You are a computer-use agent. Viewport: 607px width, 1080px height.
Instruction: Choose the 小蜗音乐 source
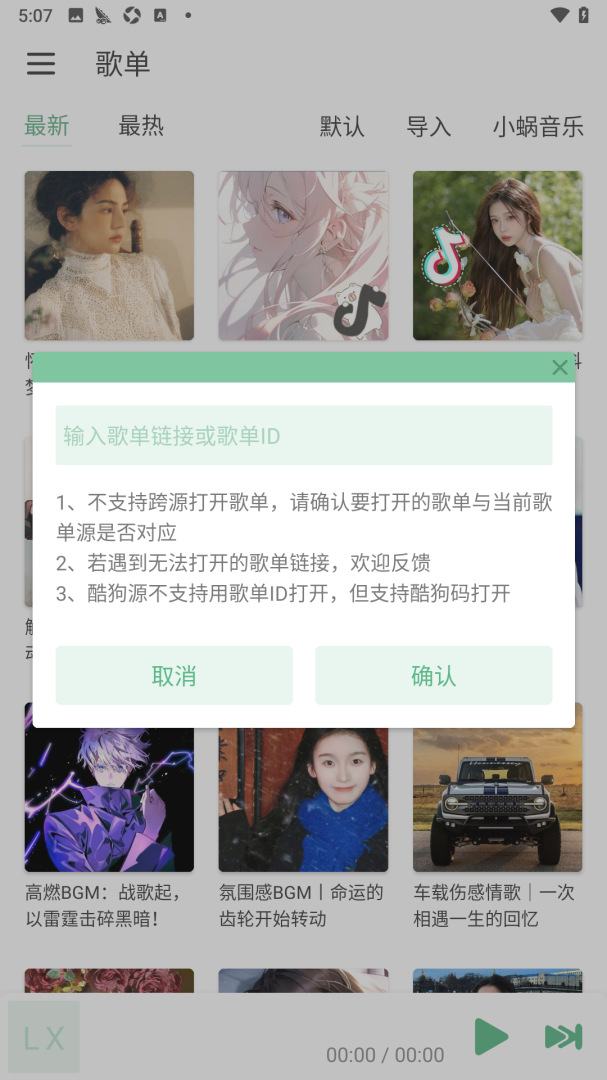pos(538,128)
